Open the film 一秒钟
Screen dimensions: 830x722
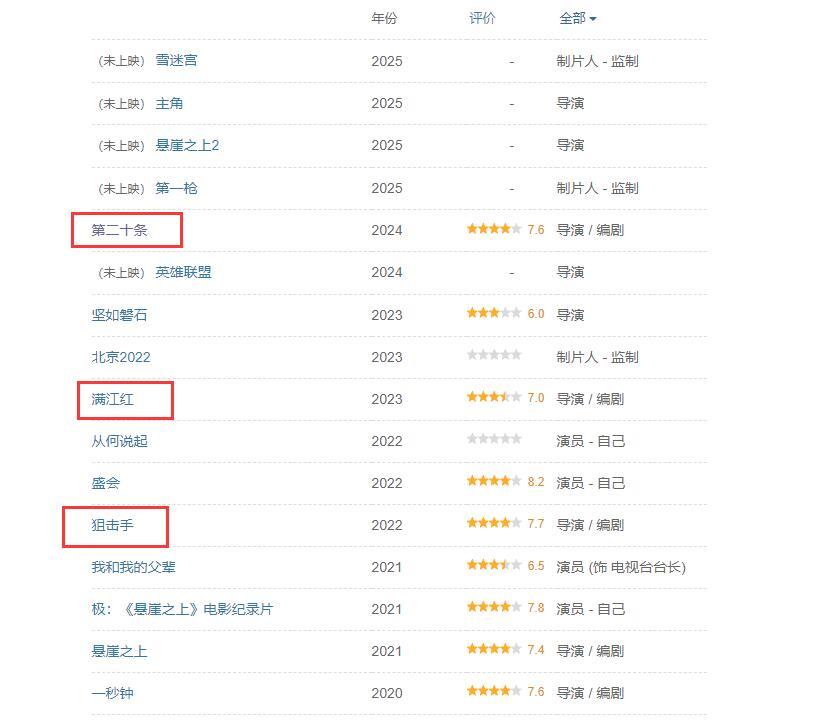[112, 693]
